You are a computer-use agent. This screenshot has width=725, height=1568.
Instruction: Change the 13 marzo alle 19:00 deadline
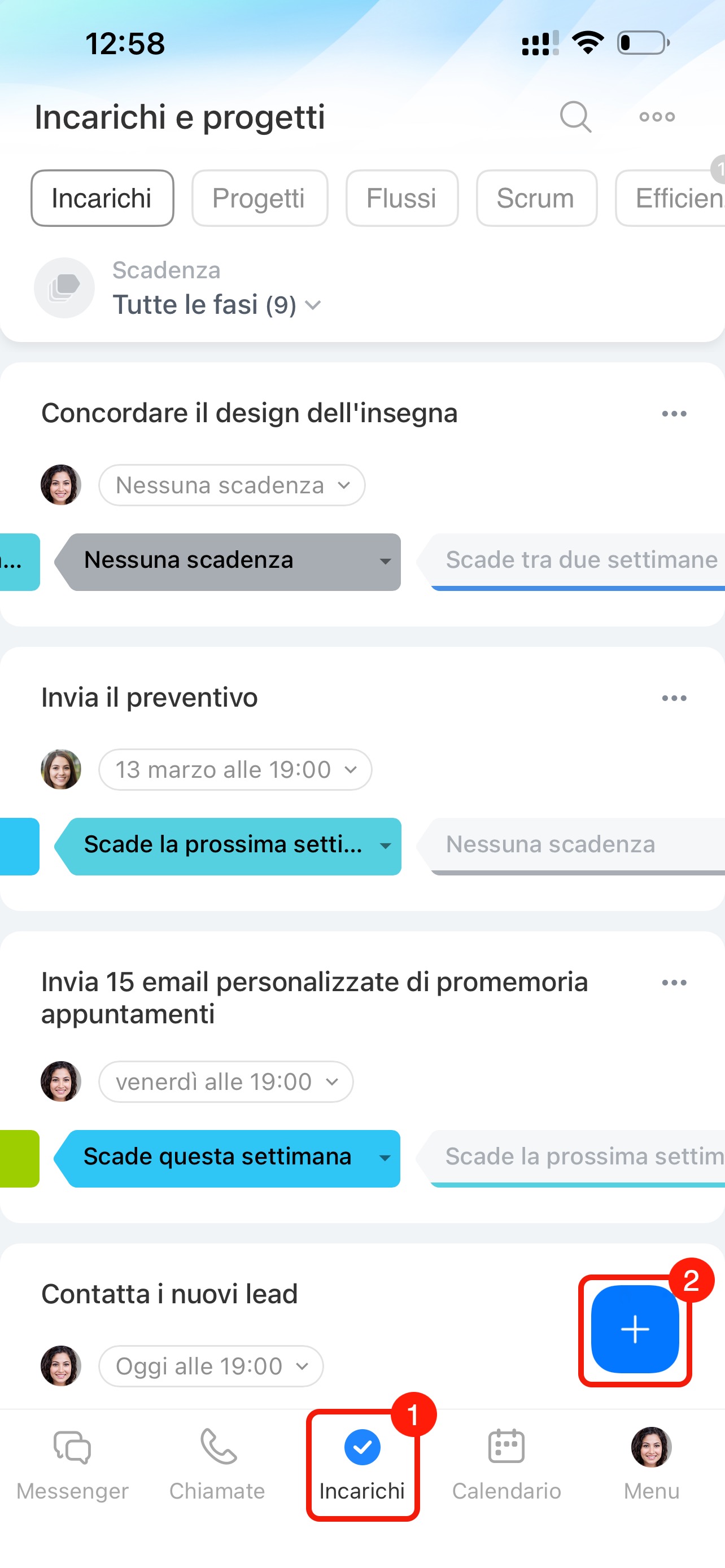pyautogui.click(x=235, y=769)
